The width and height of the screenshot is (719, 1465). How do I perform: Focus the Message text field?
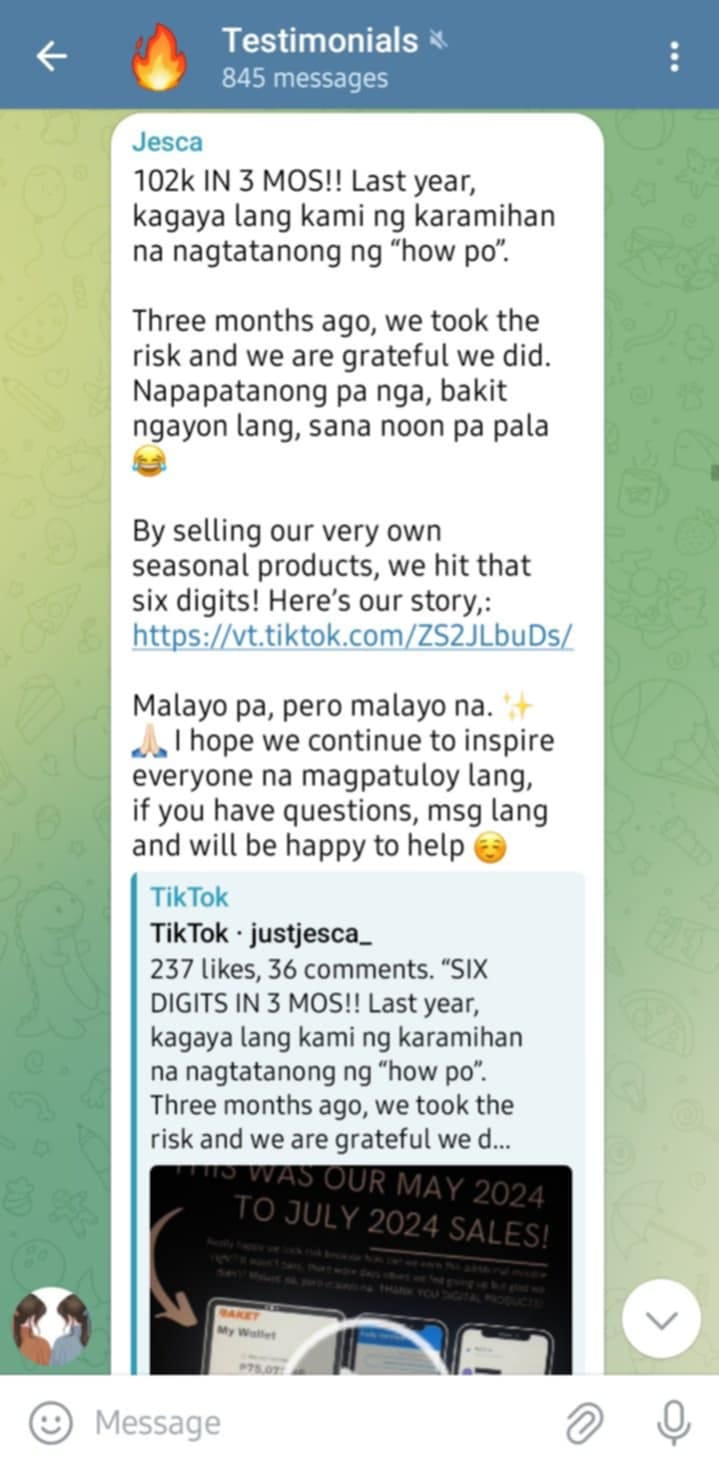[x=300, y=1422]
